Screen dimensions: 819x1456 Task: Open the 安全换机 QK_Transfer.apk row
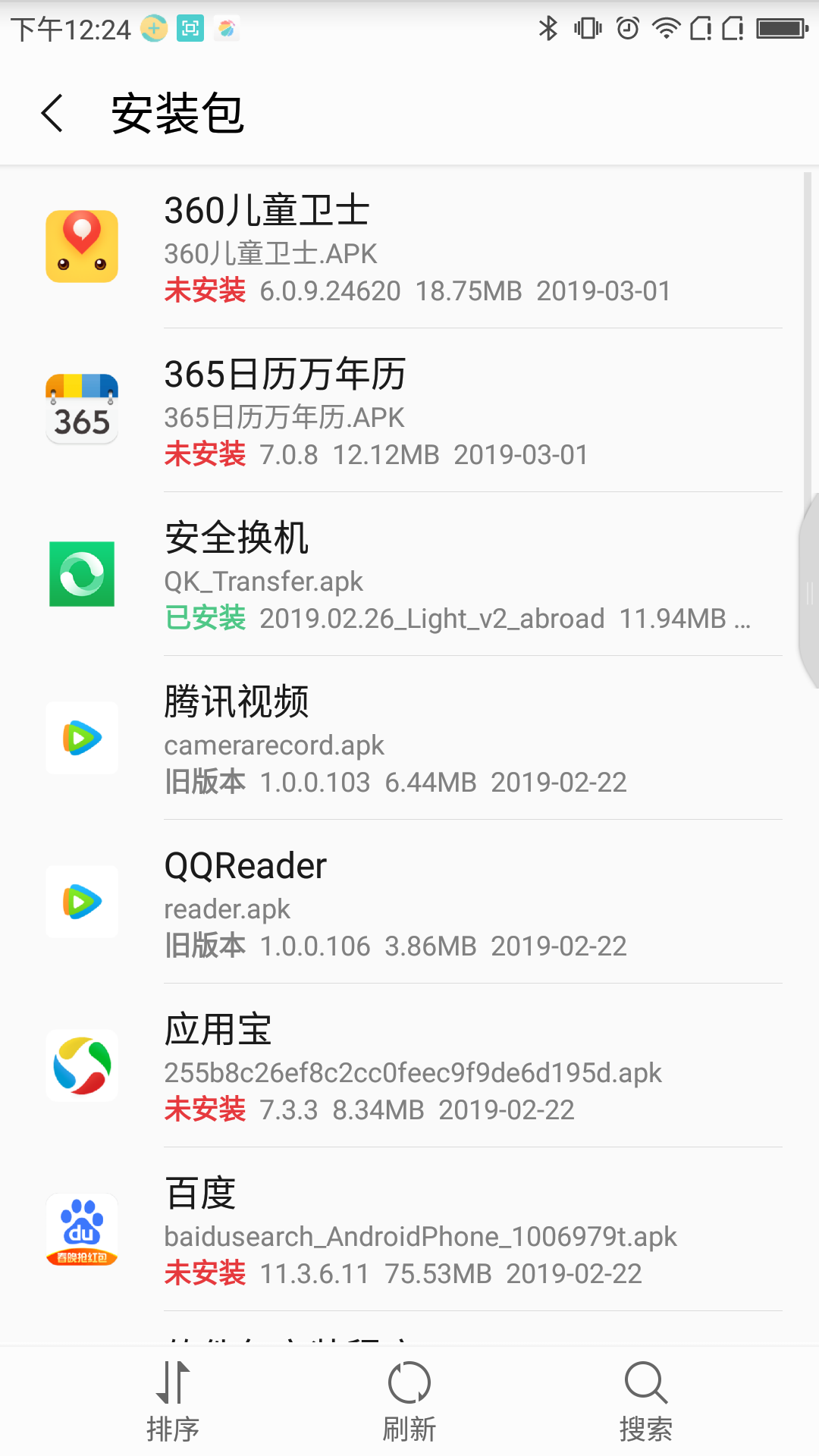click(x=409, y=575)
